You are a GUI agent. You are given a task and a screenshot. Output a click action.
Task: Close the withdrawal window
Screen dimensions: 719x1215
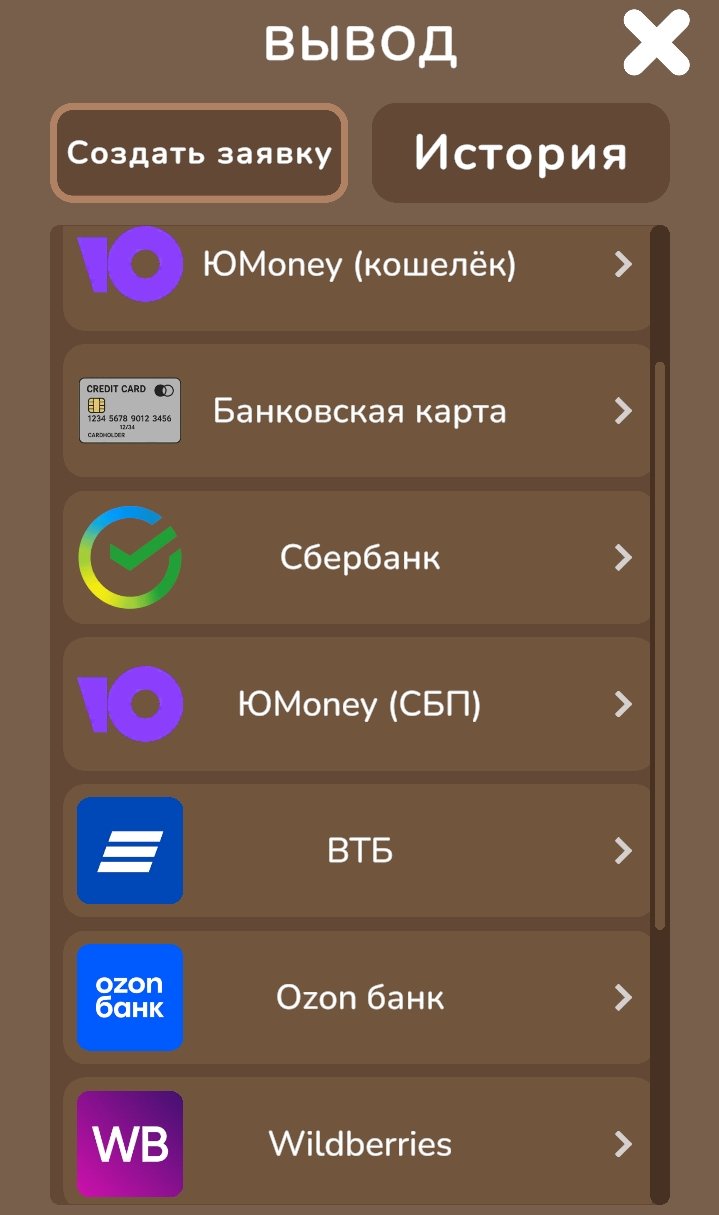click(656, 42)
